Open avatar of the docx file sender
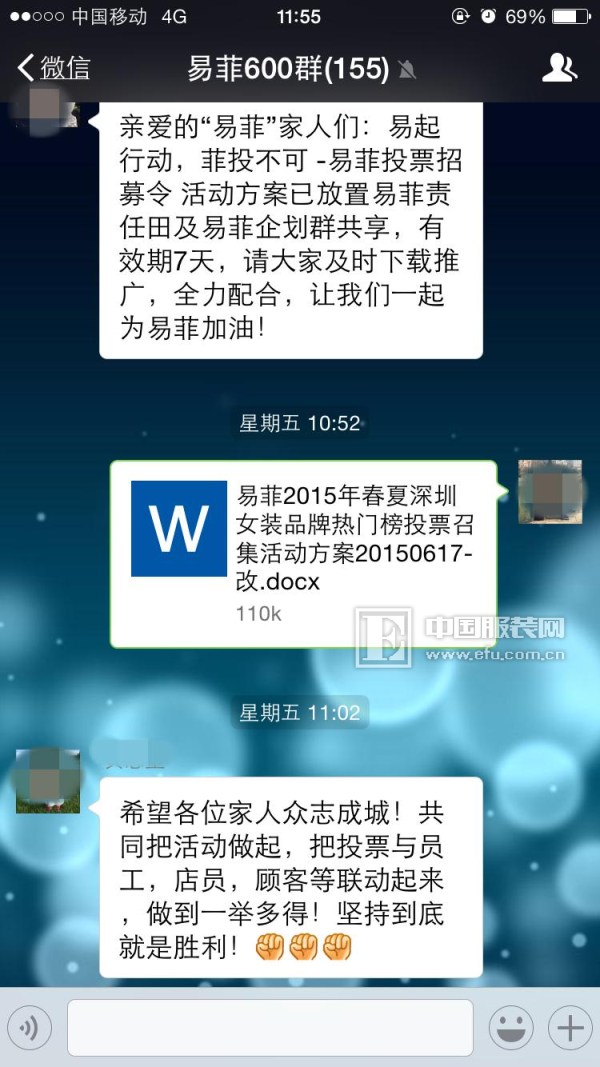The image size is (600, 1067). click(x=549, y=492)
